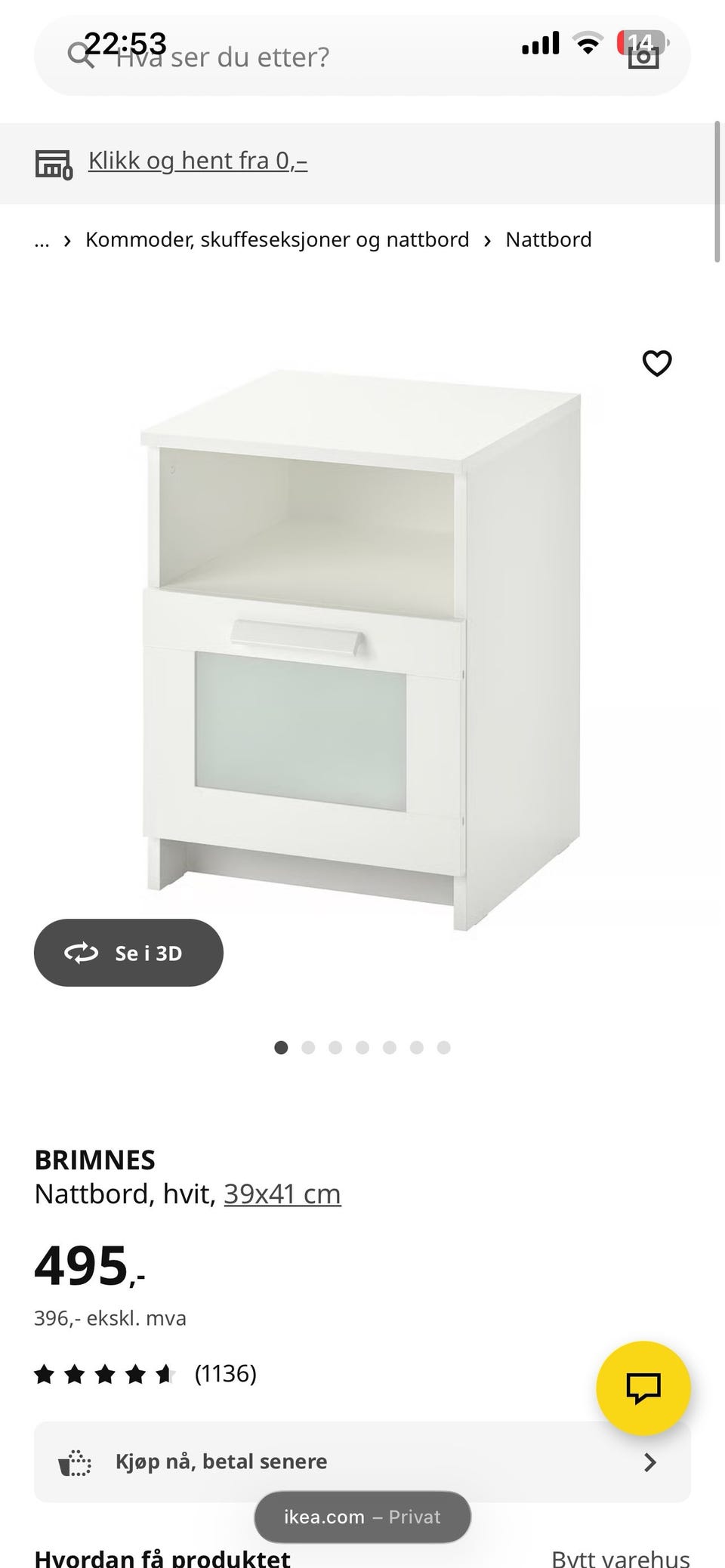Image resolution: width=725 pixels, height=1568 pixels.
Task: Search by photo with the camera icon
Action: click(x=643, y=56)
